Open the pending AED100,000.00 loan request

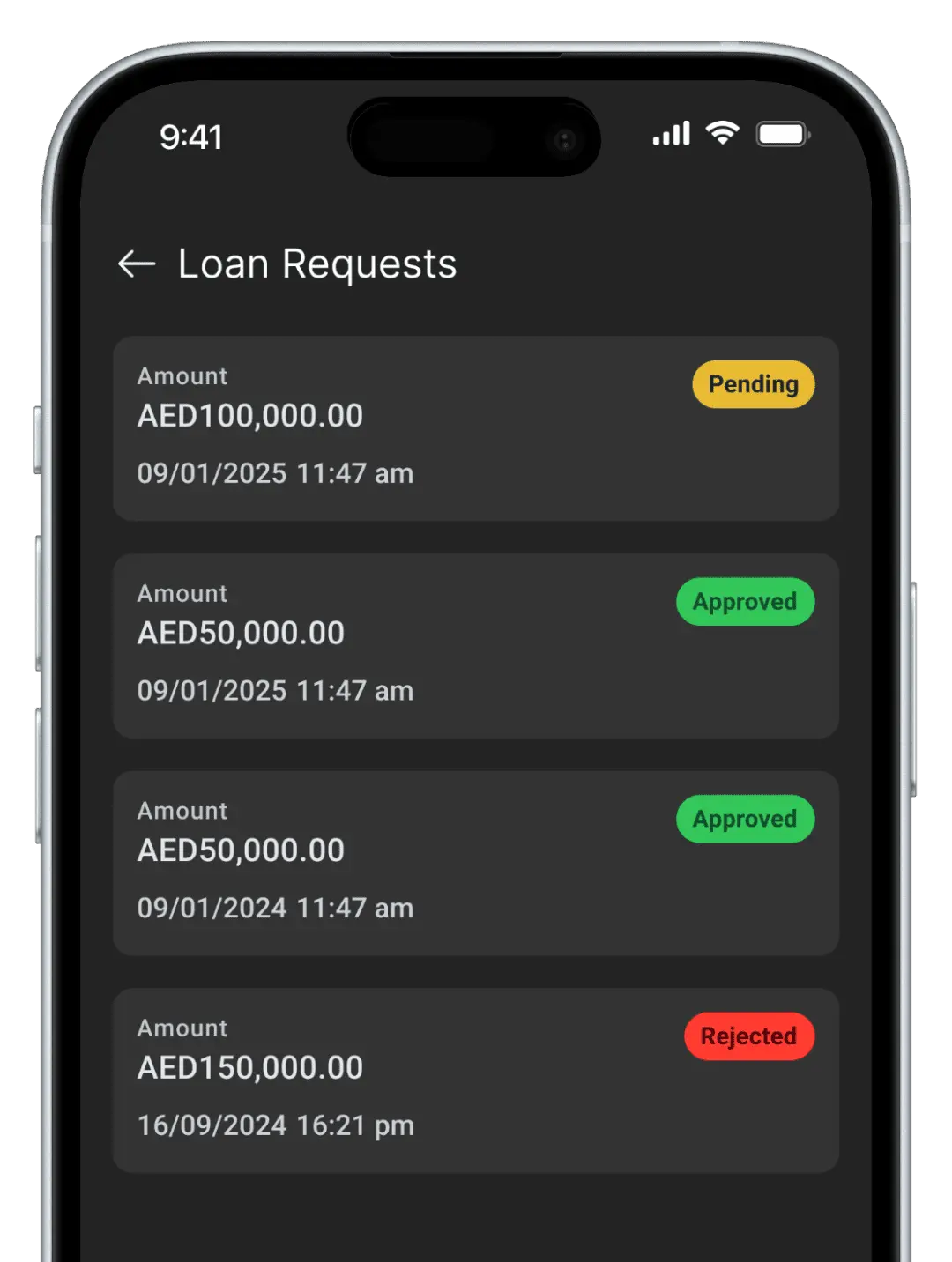pyautogui.click(x=475, y=428)
